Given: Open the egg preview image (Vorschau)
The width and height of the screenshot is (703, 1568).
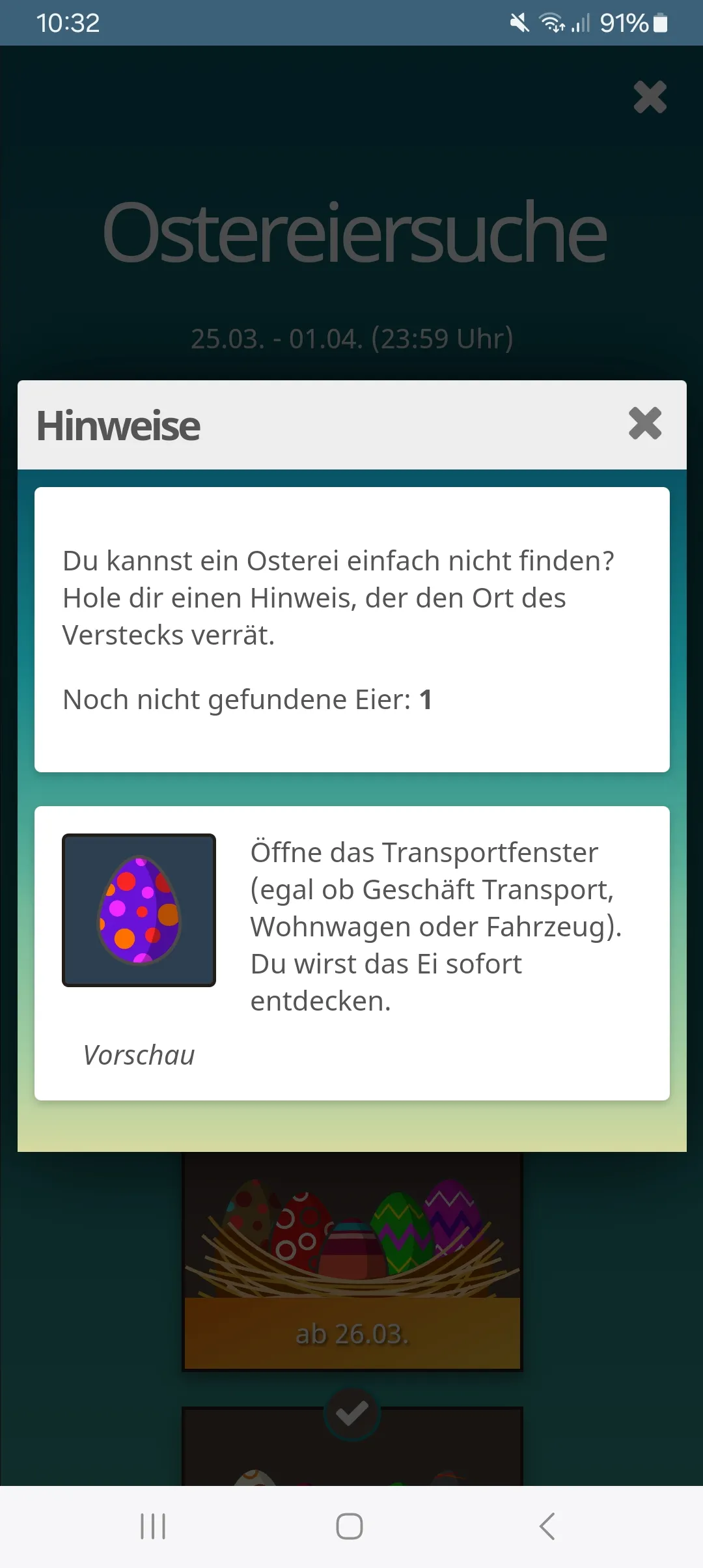Looking at the screenshot, I should 139,910.
